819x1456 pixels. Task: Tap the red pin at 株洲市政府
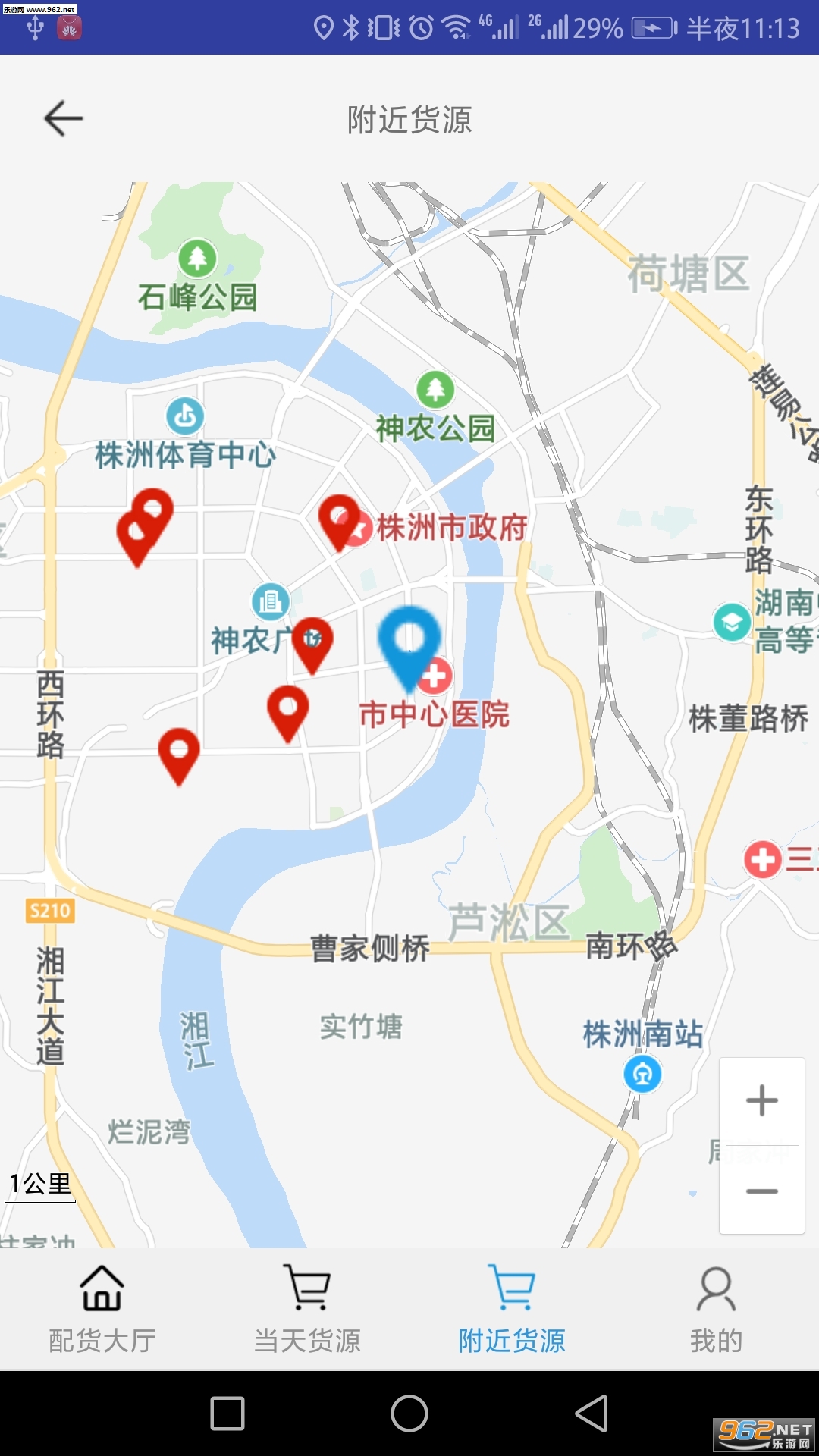click(x=338, y=518)
